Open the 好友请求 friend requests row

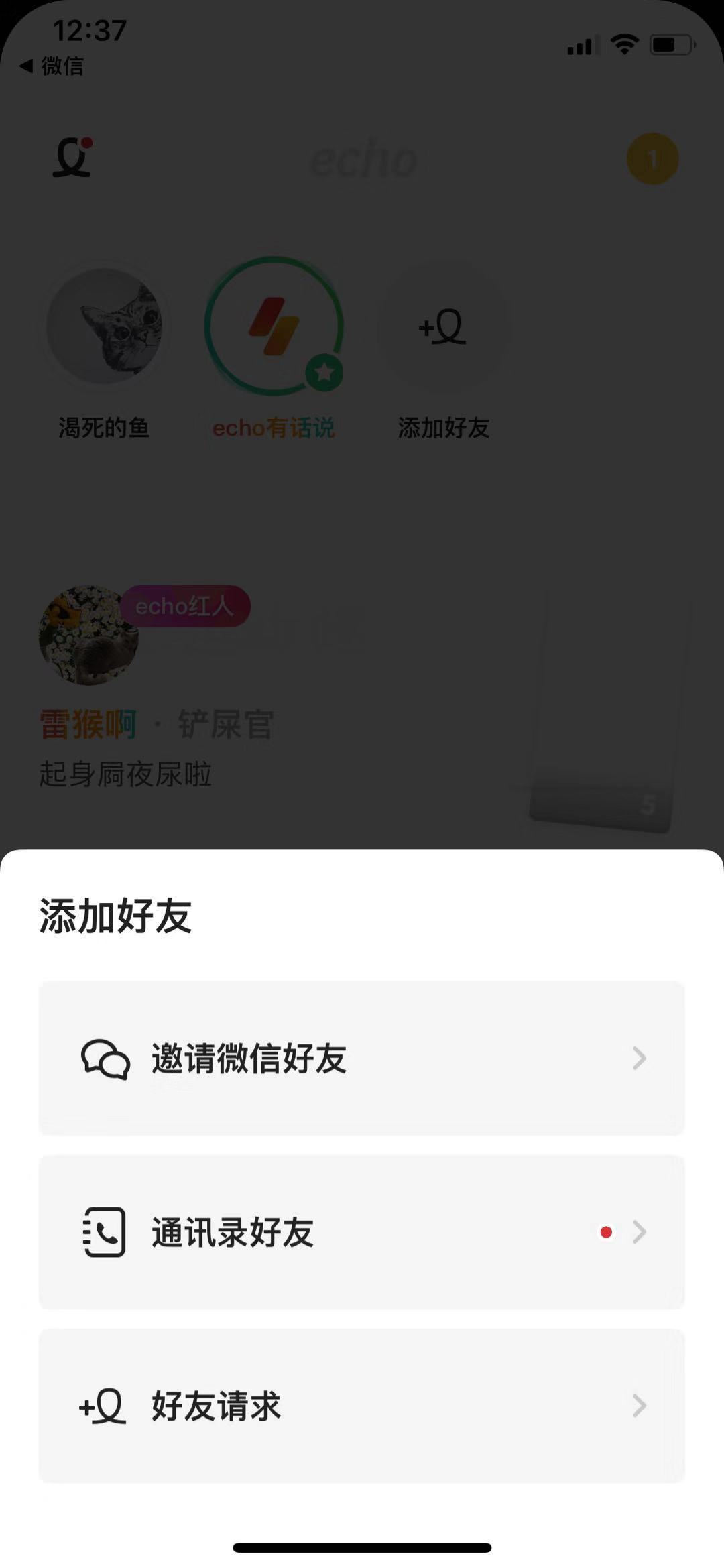point(362,1405)
